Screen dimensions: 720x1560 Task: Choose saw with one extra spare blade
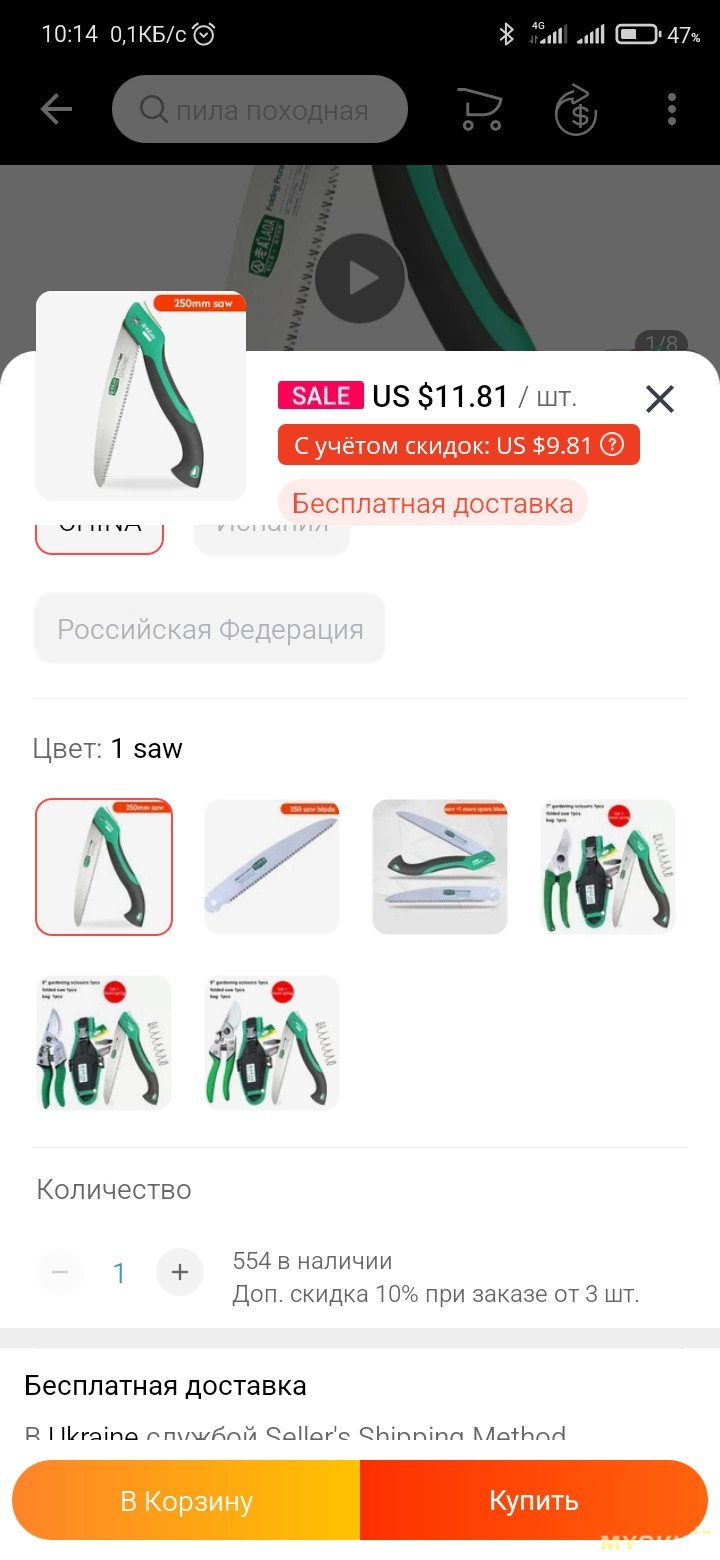pos(440,867)
